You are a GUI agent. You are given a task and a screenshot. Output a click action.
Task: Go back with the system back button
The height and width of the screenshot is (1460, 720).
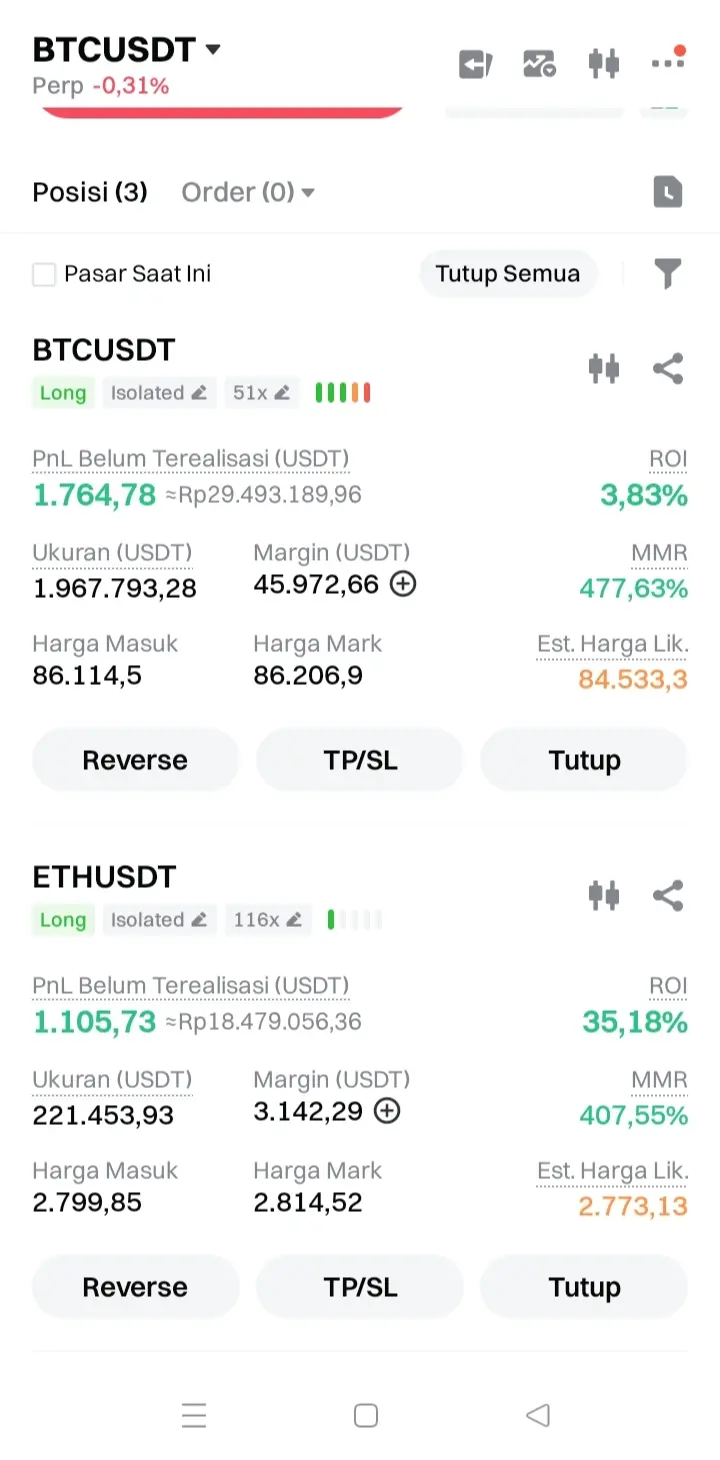pyautogui.click(x=538, y=1415)
